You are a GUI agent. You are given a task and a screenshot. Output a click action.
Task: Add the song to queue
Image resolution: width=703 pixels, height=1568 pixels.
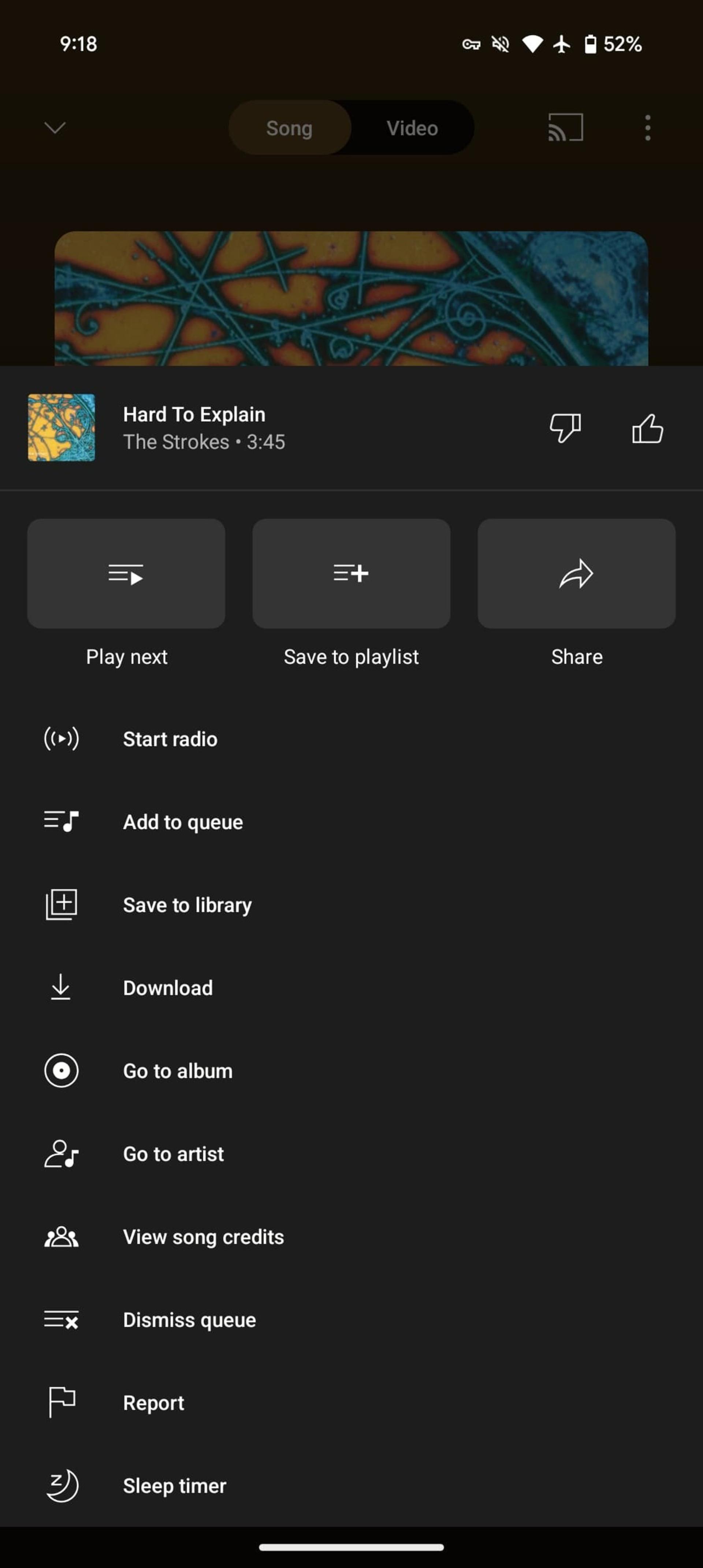pyautogui.click(x=351, y=822)
